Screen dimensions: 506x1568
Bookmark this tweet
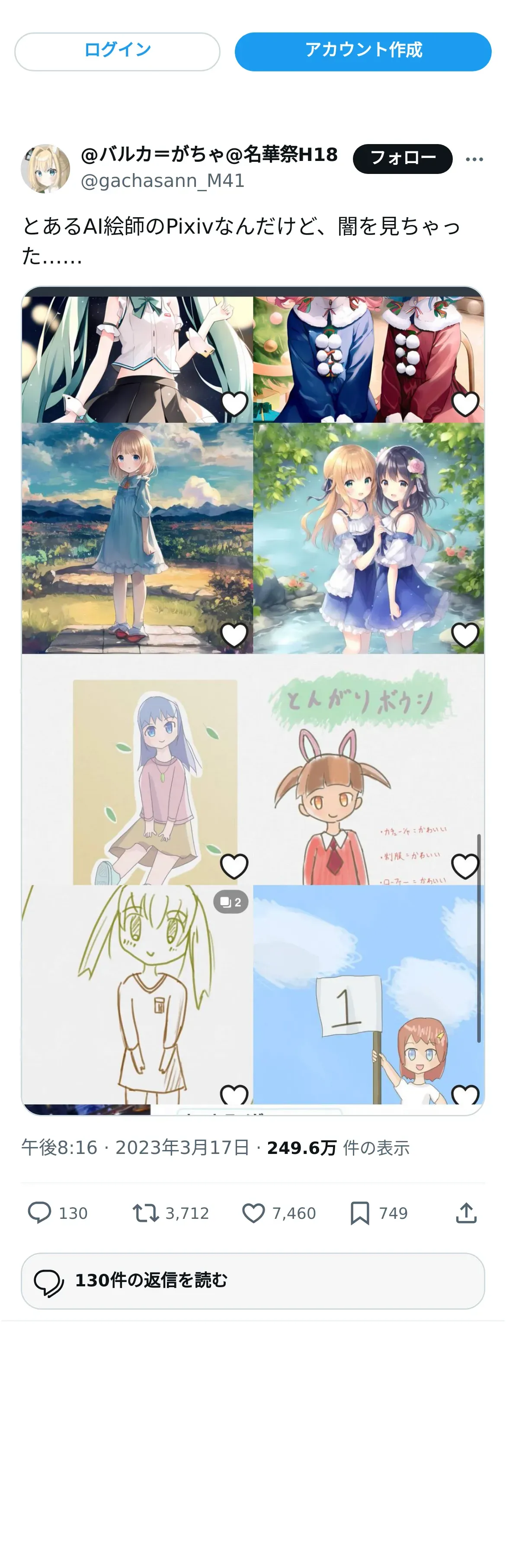pos(359,1212)
